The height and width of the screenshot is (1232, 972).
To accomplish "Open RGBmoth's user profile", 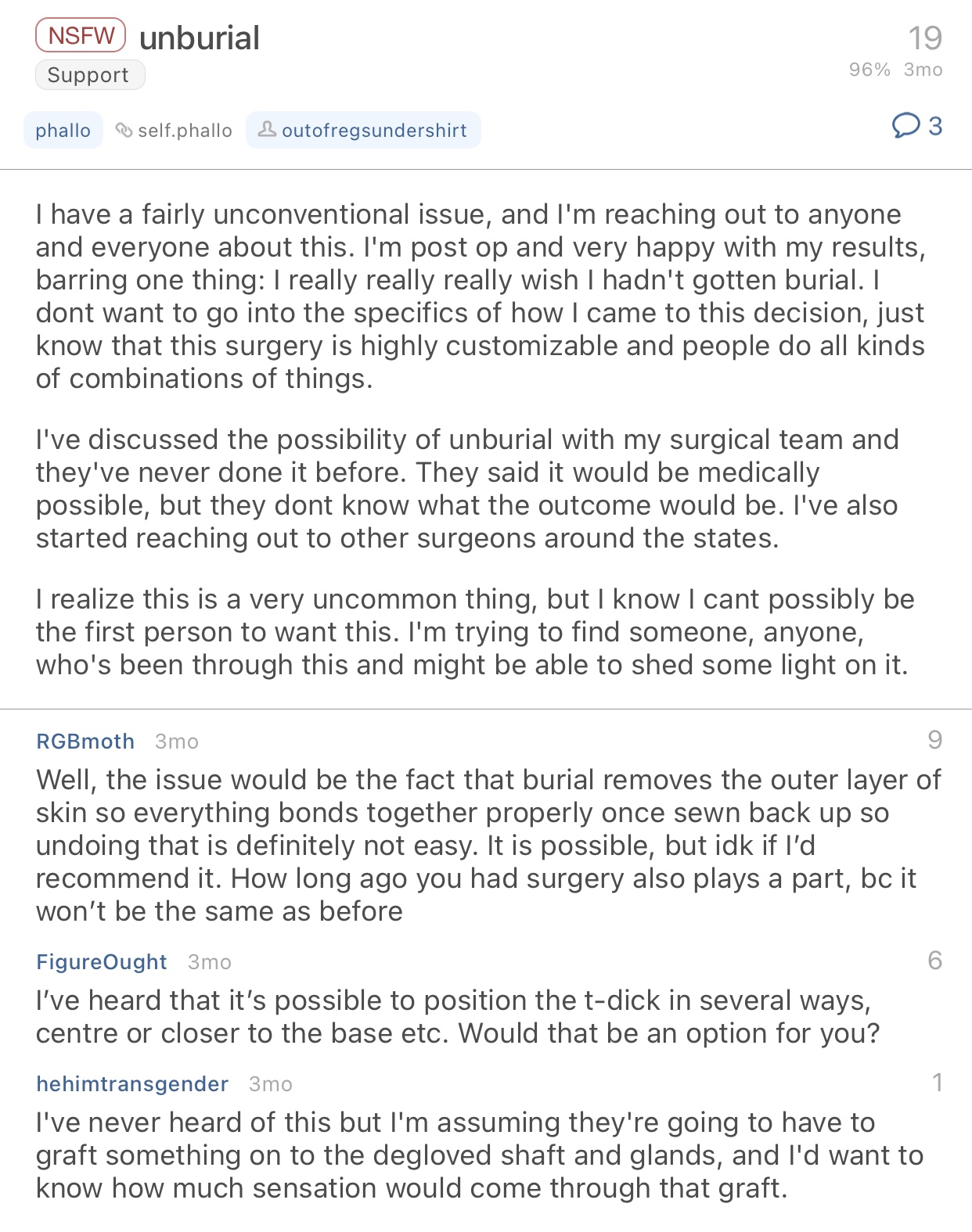I will pyautogui.click(x=85, y=741).
